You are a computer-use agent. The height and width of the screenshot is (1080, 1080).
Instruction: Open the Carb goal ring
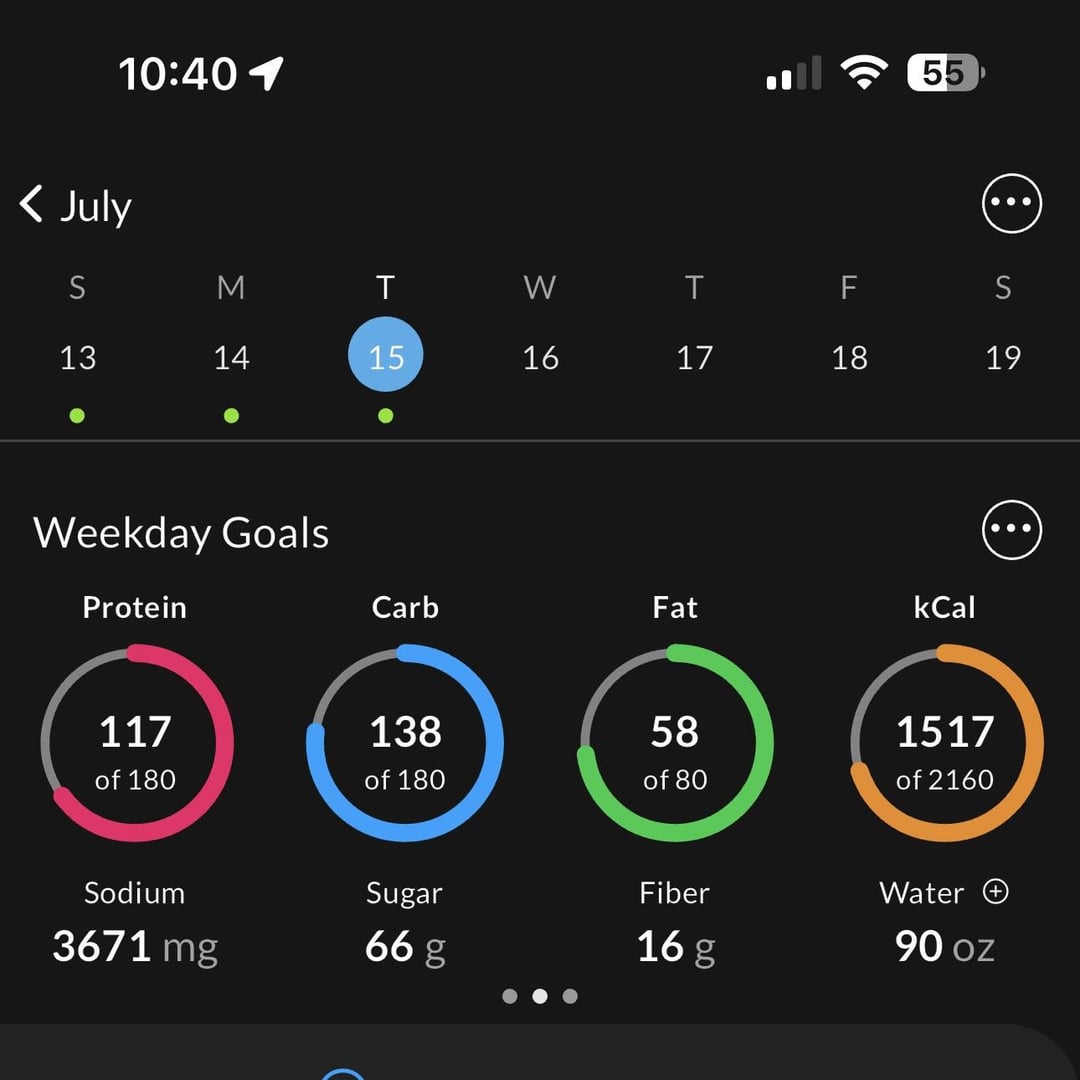[405, 744]
